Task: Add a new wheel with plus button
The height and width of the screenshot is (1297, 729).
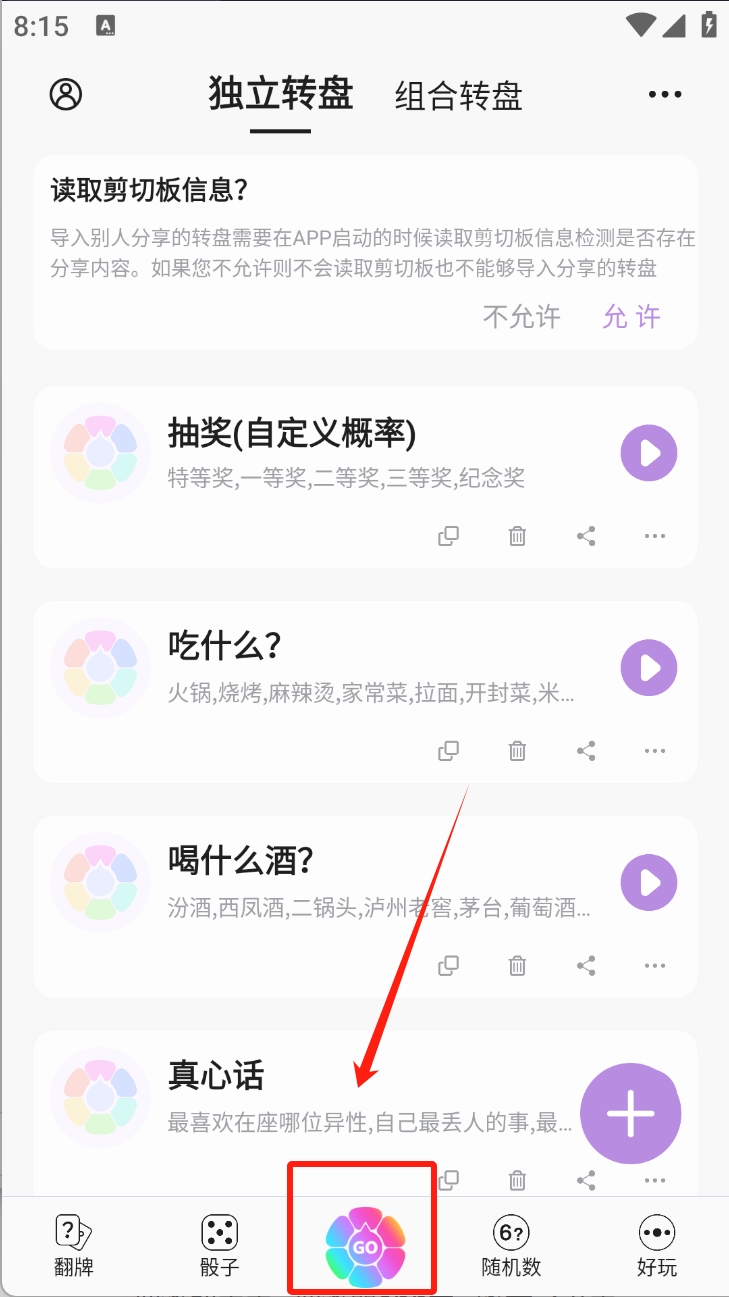Action: [x=630, y=1114]
